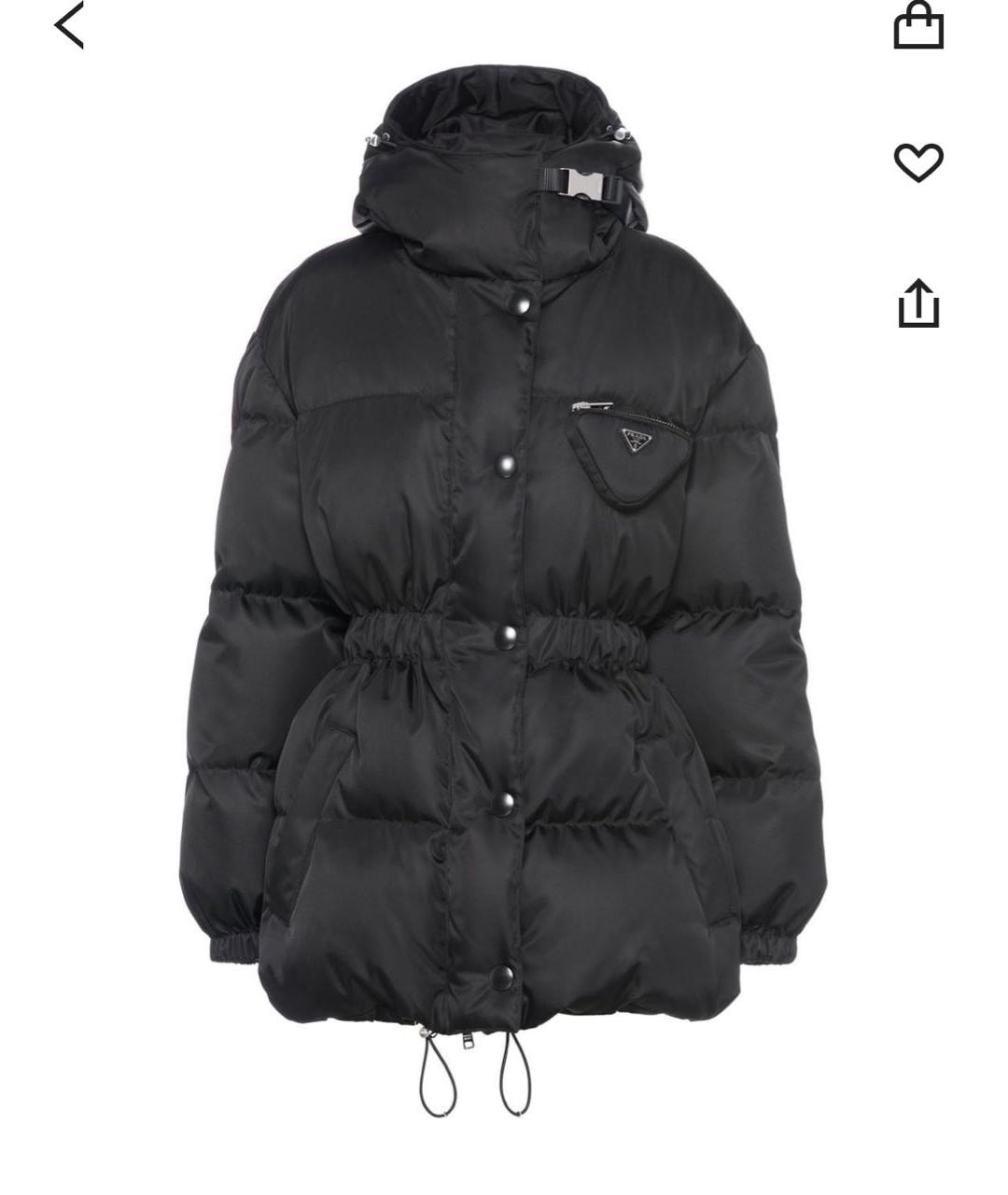This screenshot has width=1008, height=1195.
Task: Go back using the back arrow
Action: click(70, 25)
